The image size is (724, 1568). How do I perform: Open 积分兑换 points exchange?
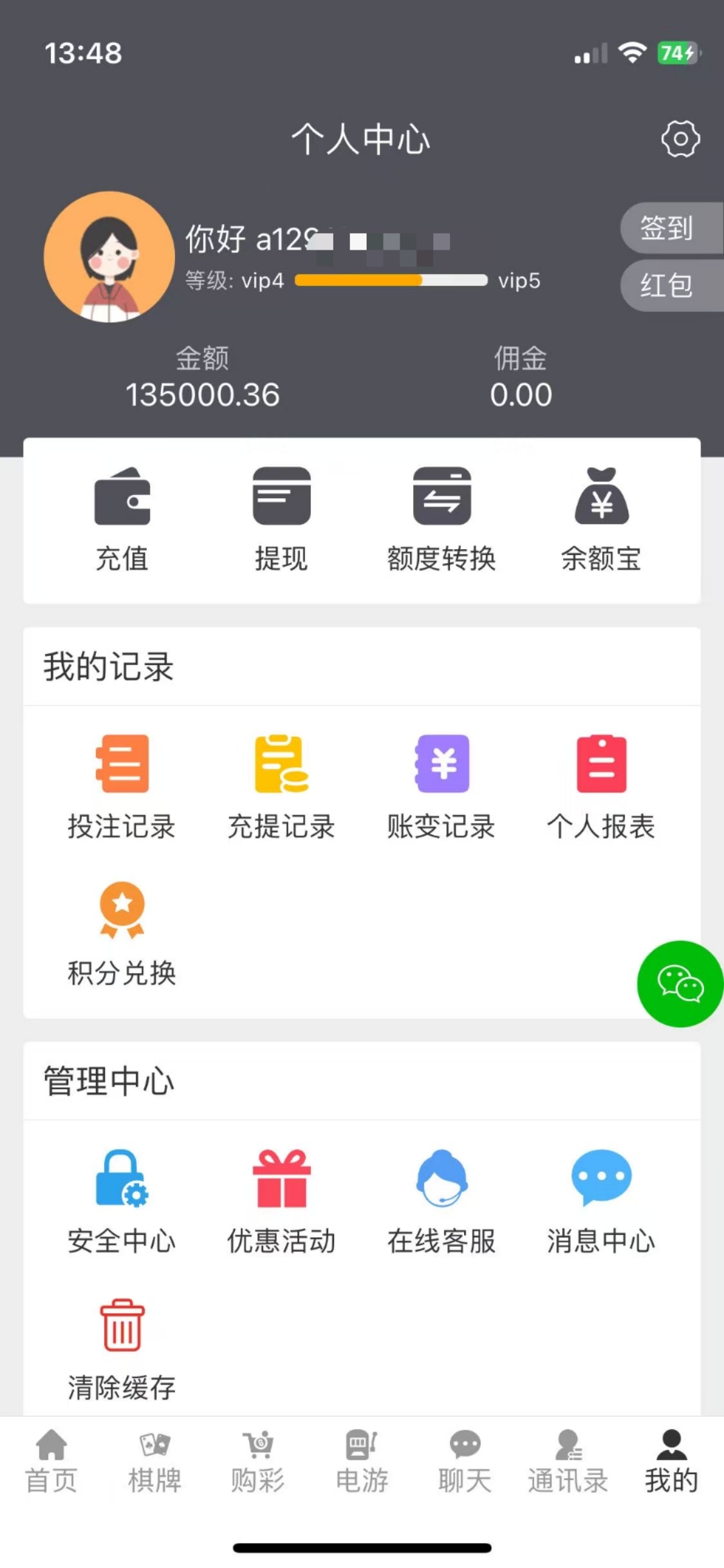point(122,933)
